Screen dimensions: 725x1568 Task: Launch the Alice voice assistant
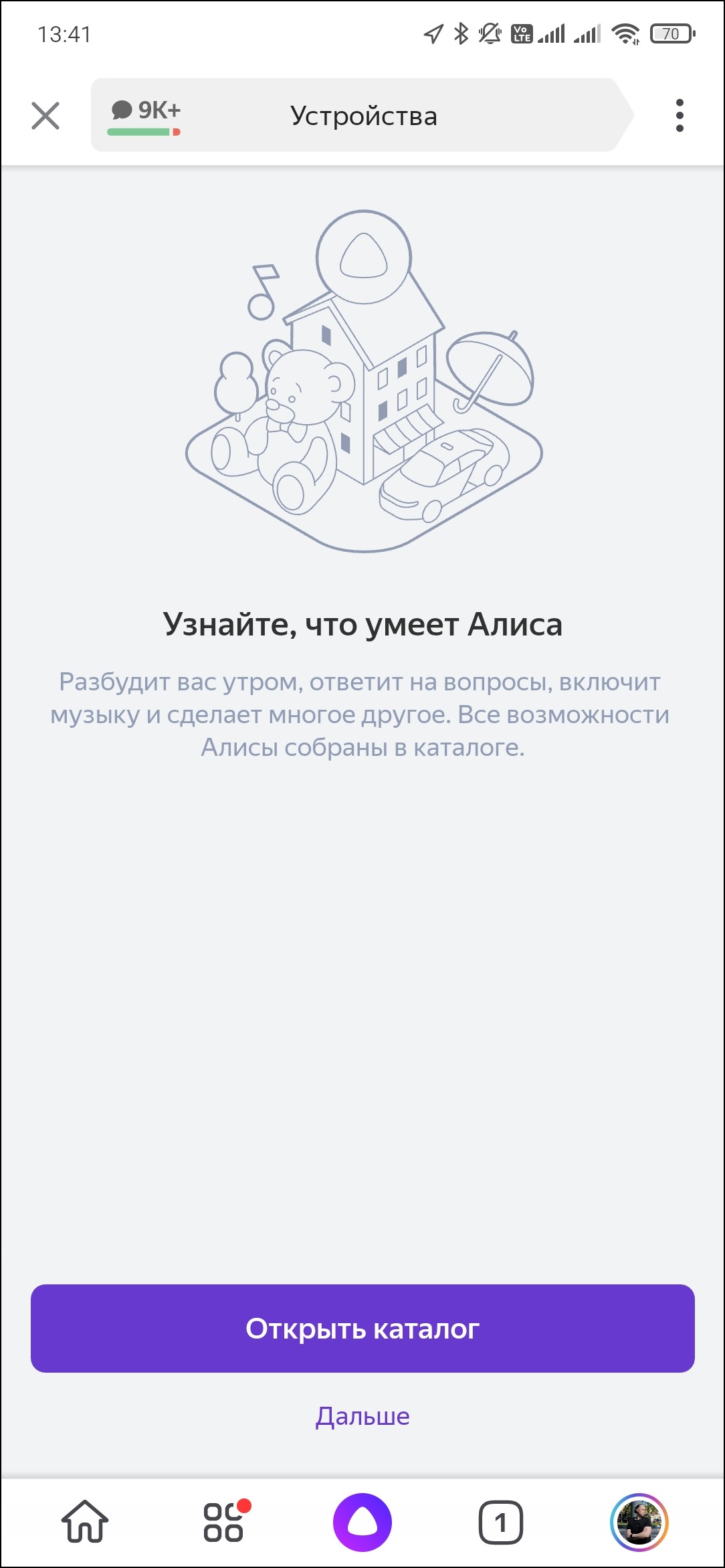362,1522
